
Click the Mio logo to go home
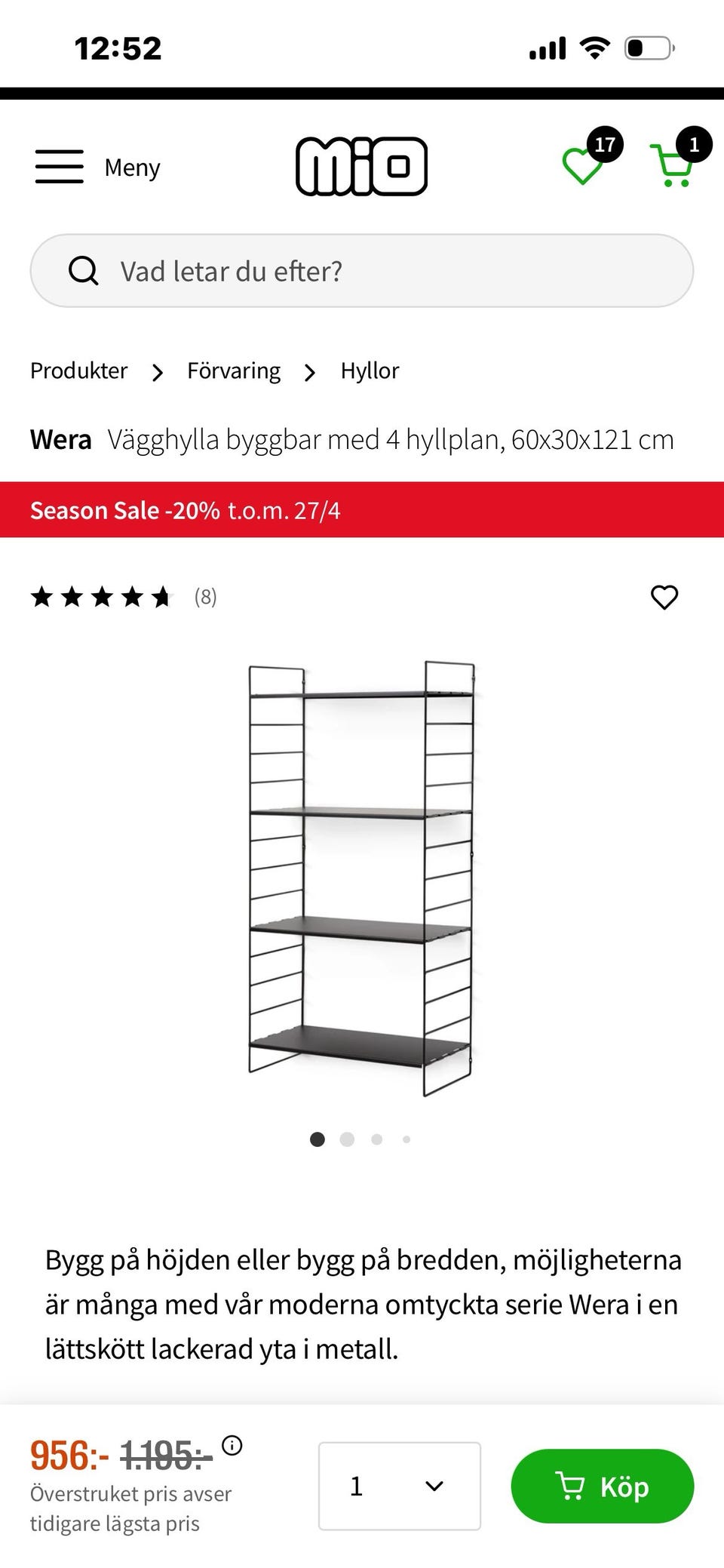click(x=361, y=164)
